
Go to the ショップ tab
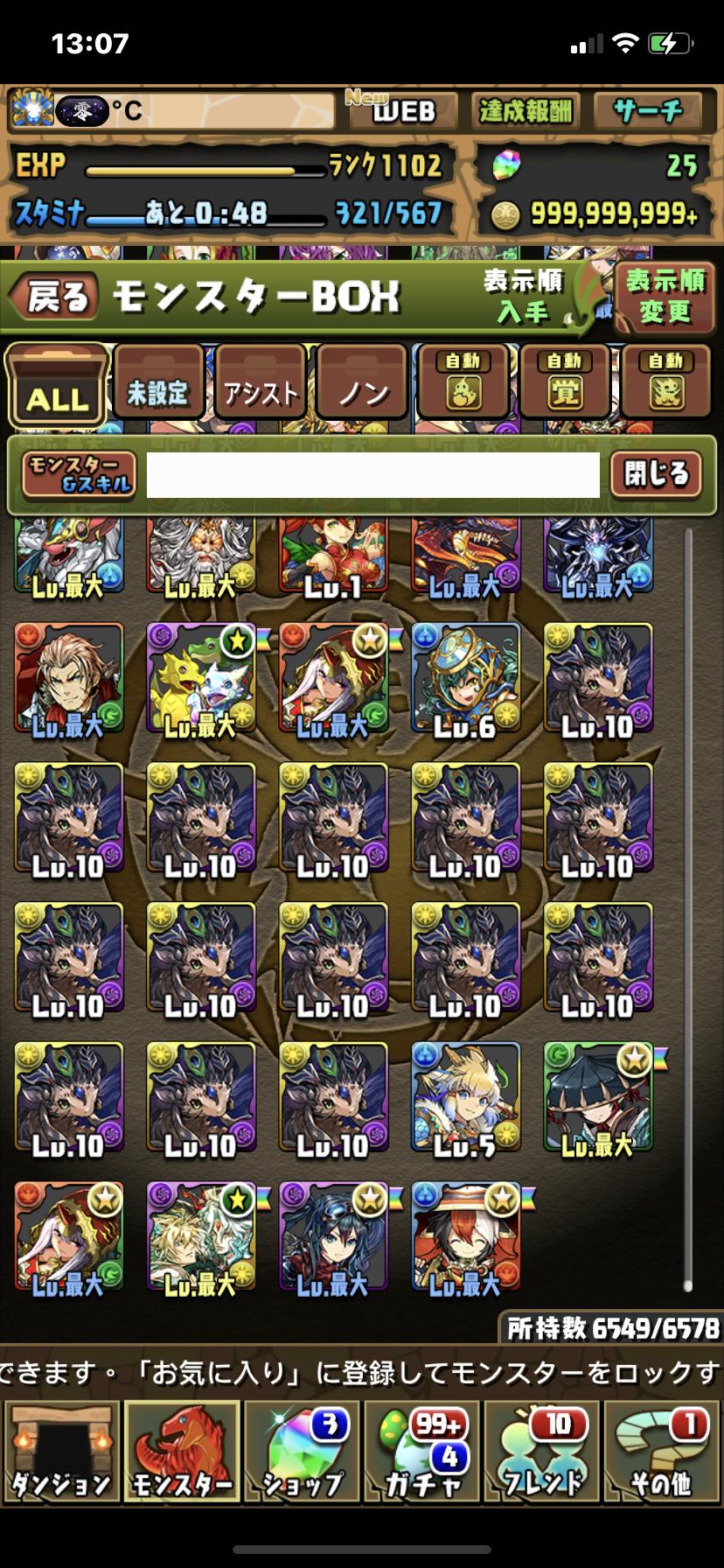(302, 1452)
